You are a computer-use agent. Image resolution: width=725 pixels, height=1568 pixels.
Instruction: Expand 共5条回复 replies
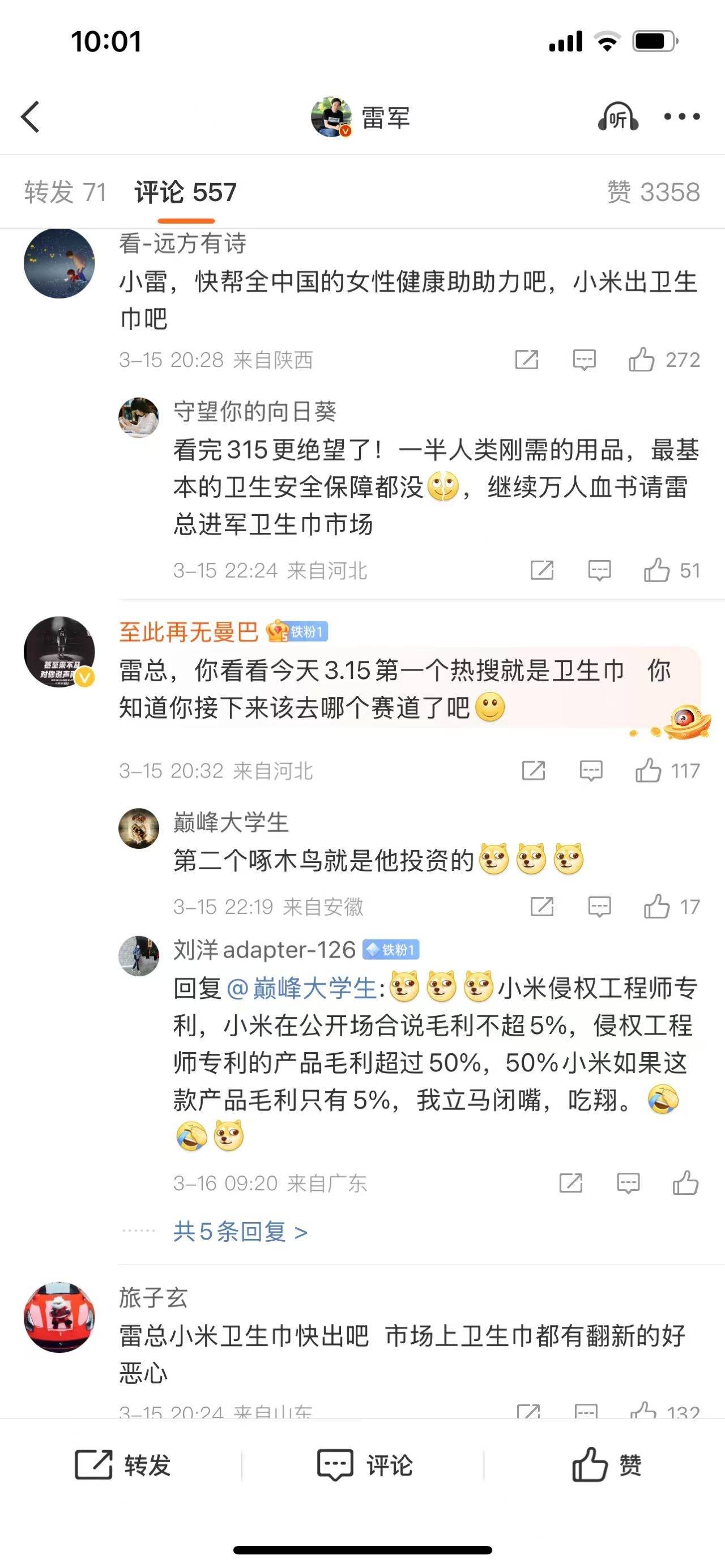241,1232
